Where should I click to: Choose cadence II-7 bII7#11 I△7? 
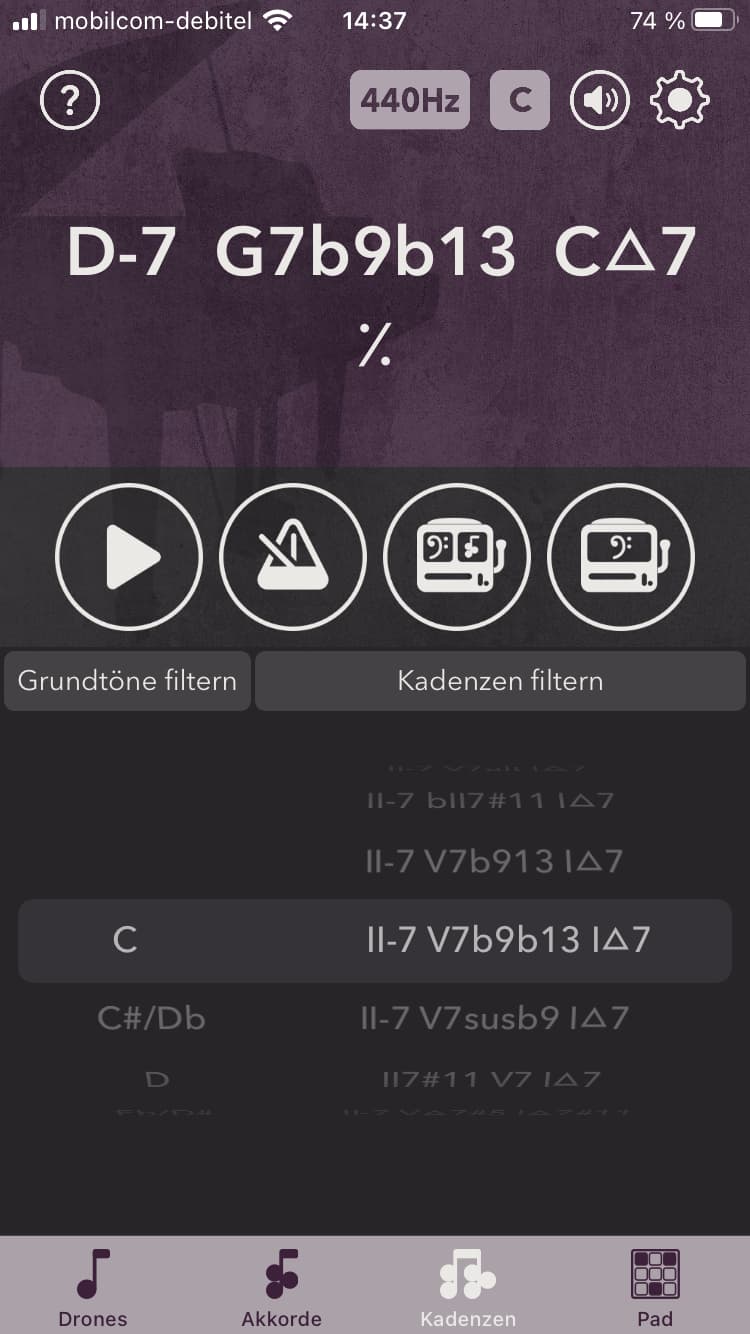490,800
